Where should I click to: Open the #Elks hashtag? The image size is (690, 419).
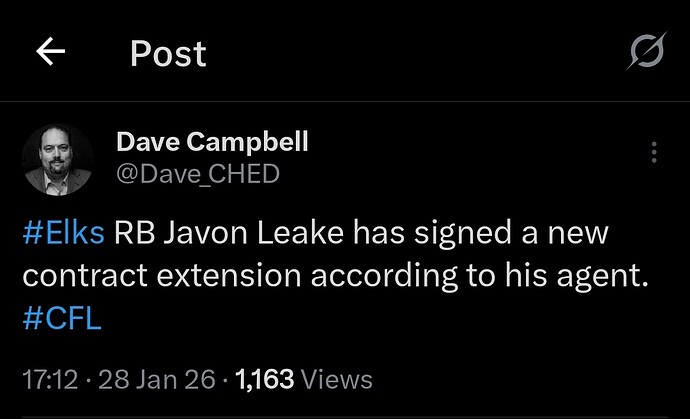coord(63,233)
